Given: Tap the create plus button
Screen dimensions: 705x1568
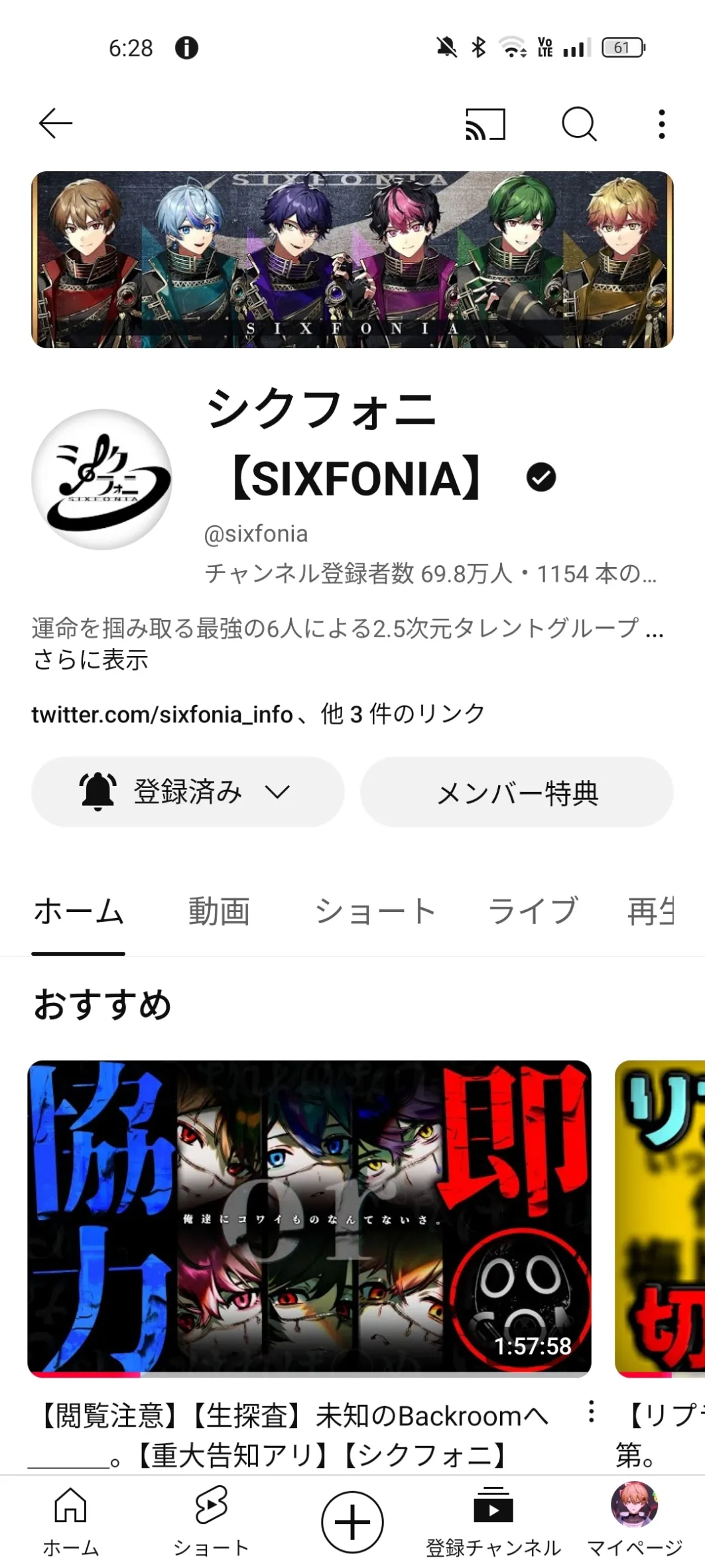Looking at the screenshot, I should pyautogui.click(x=352, y=1522).
